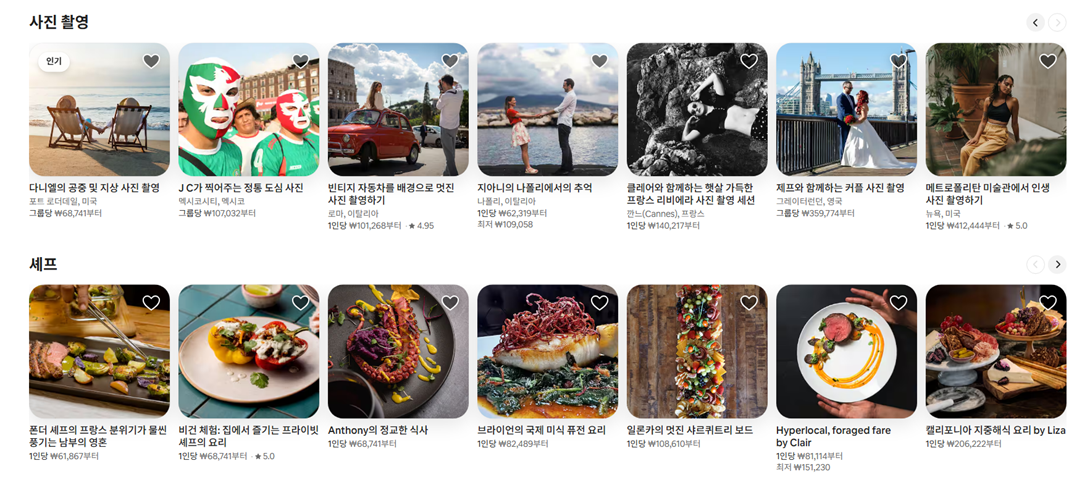Heart Hyperlocal, foraged fare by Clair
1090x487 pixels.
pos(898,303)
